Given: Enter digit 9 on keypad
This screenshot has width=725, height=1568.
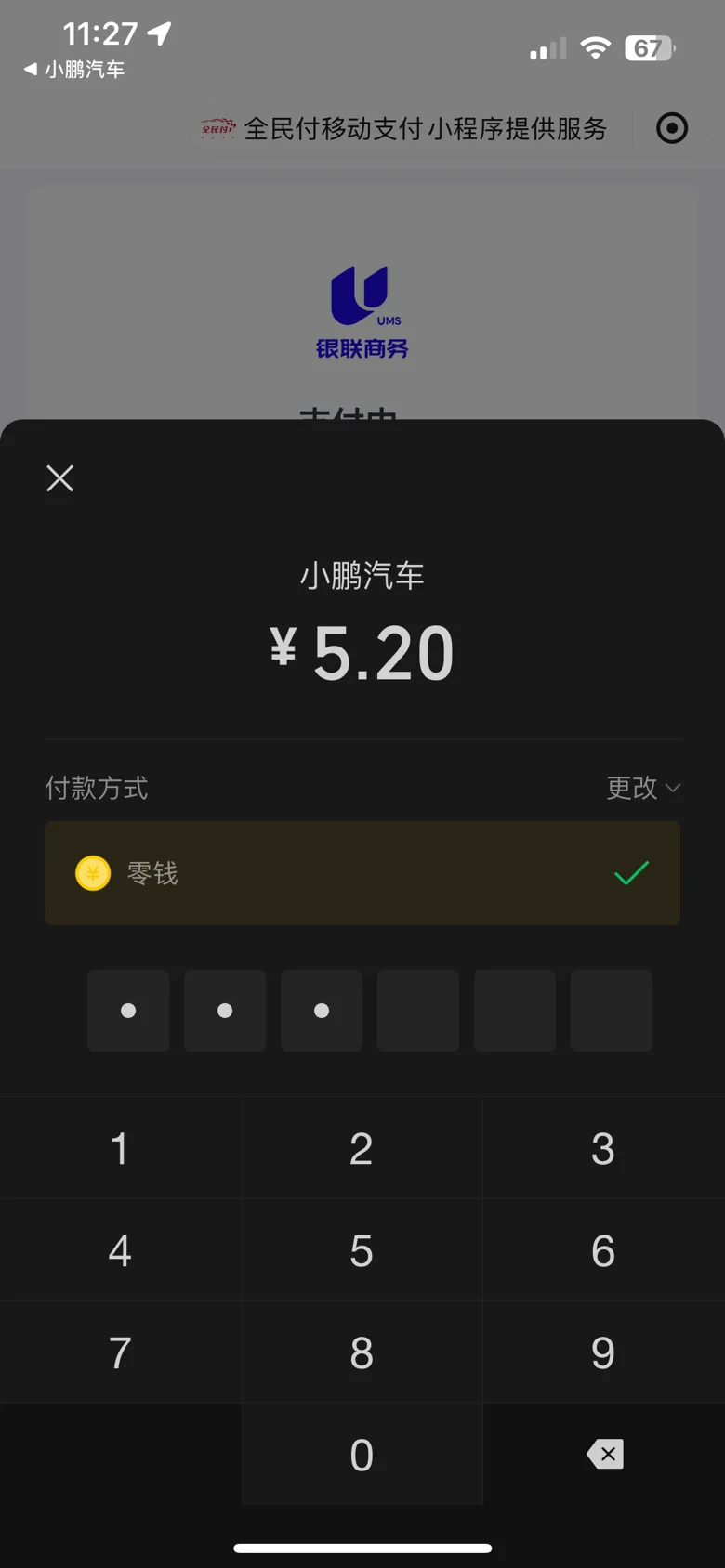Looking at the screenshot, I should pyautogui.click(x=603, y=1353).
